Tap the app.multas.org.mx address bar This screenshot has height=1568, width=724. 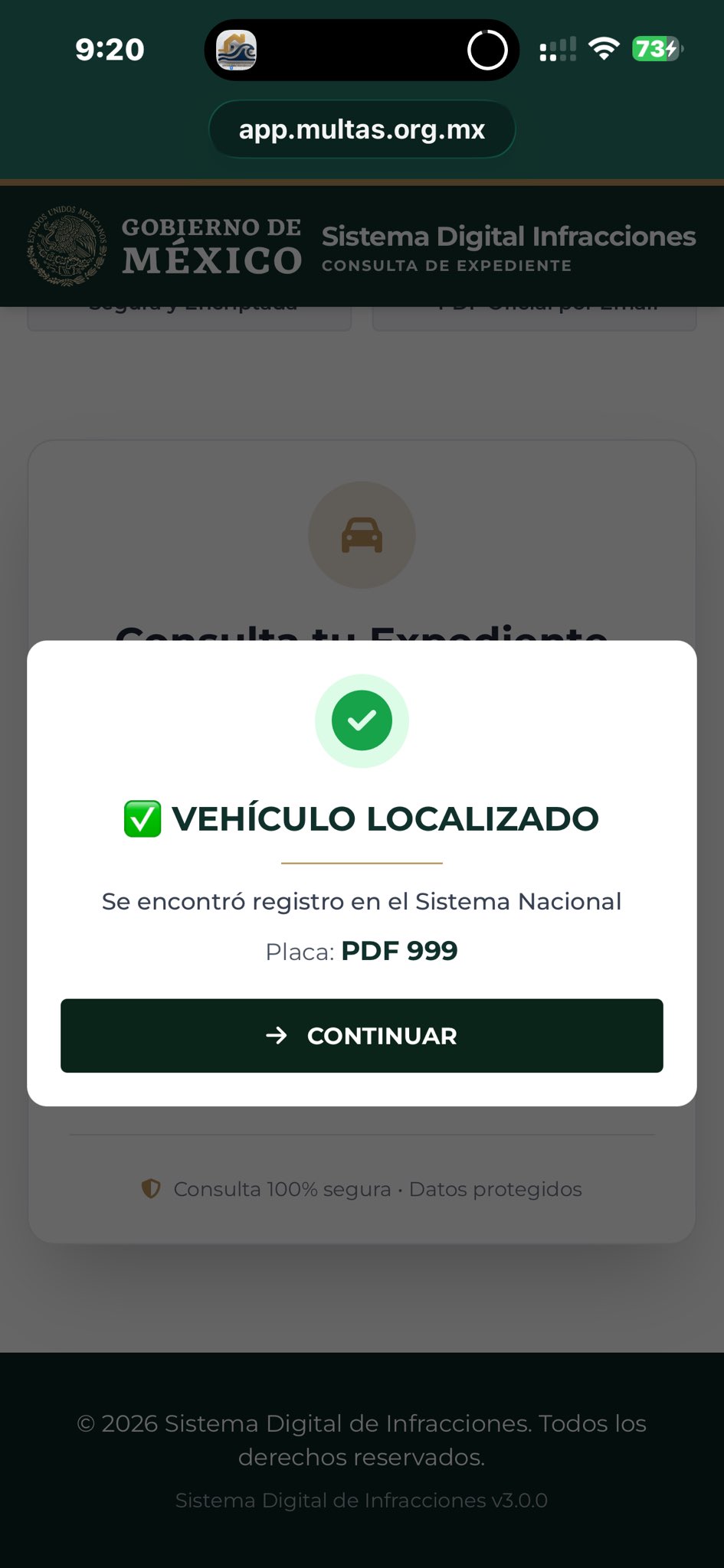362,129
